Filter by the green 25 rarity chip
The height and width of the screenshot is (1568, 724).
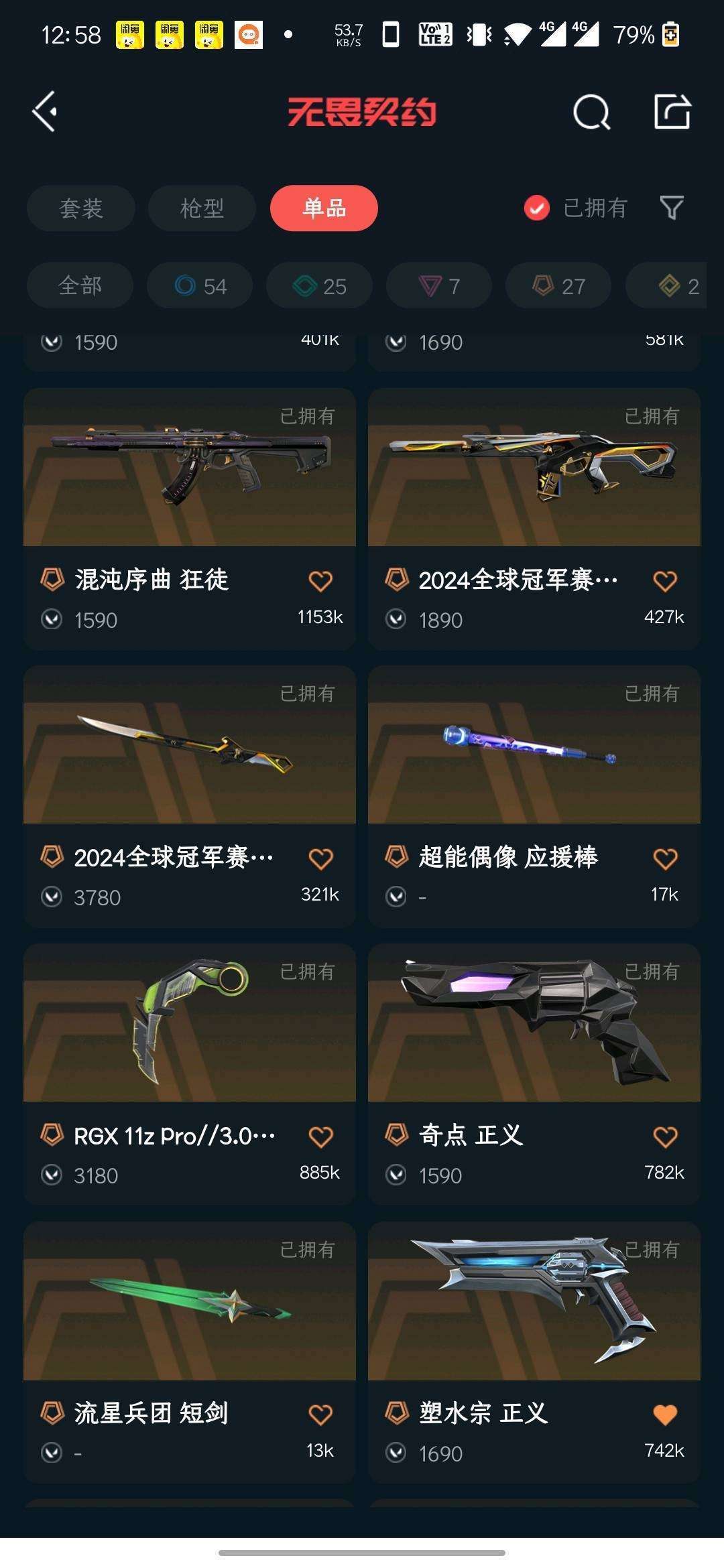tap(319, 285)
